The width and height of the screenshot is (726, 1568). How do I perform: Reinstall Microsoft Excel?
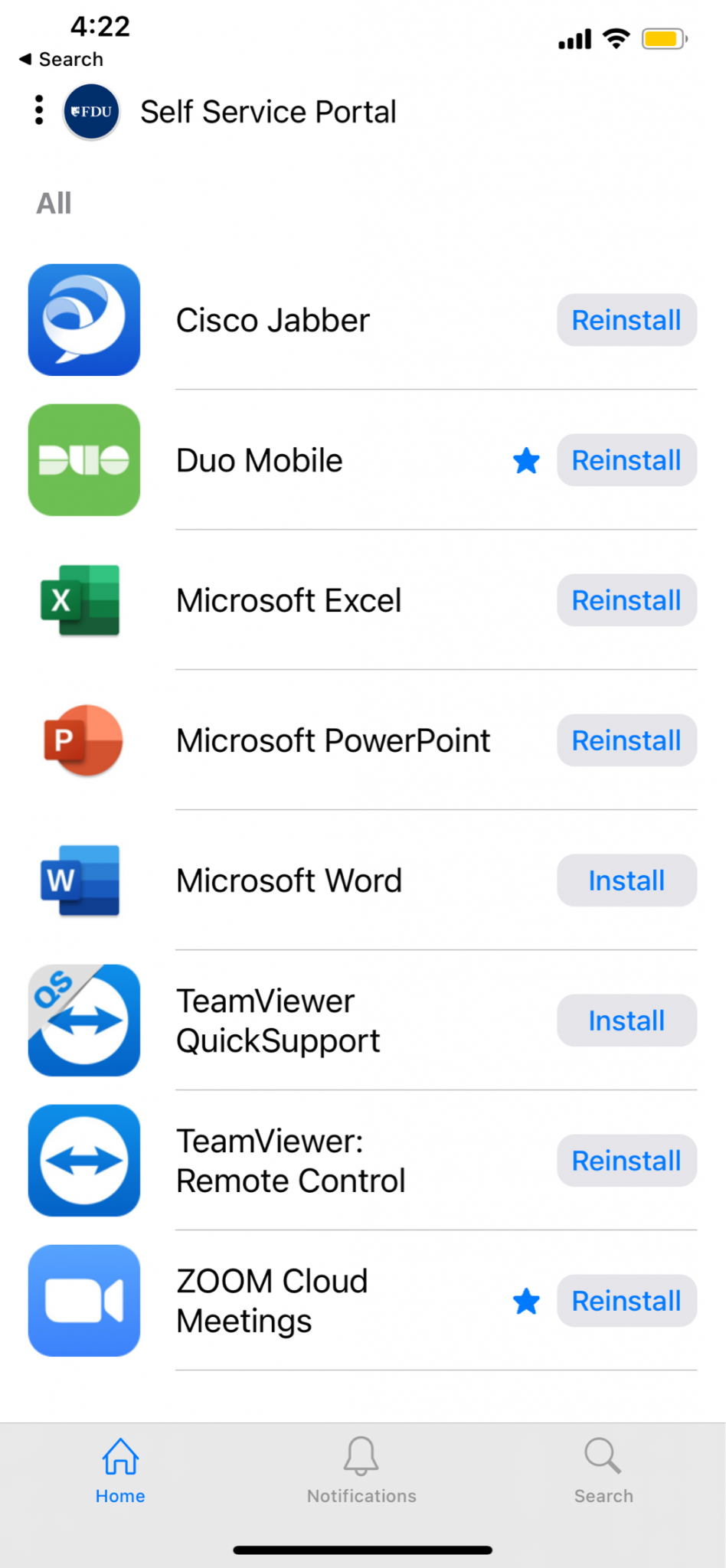pos(626,600)
